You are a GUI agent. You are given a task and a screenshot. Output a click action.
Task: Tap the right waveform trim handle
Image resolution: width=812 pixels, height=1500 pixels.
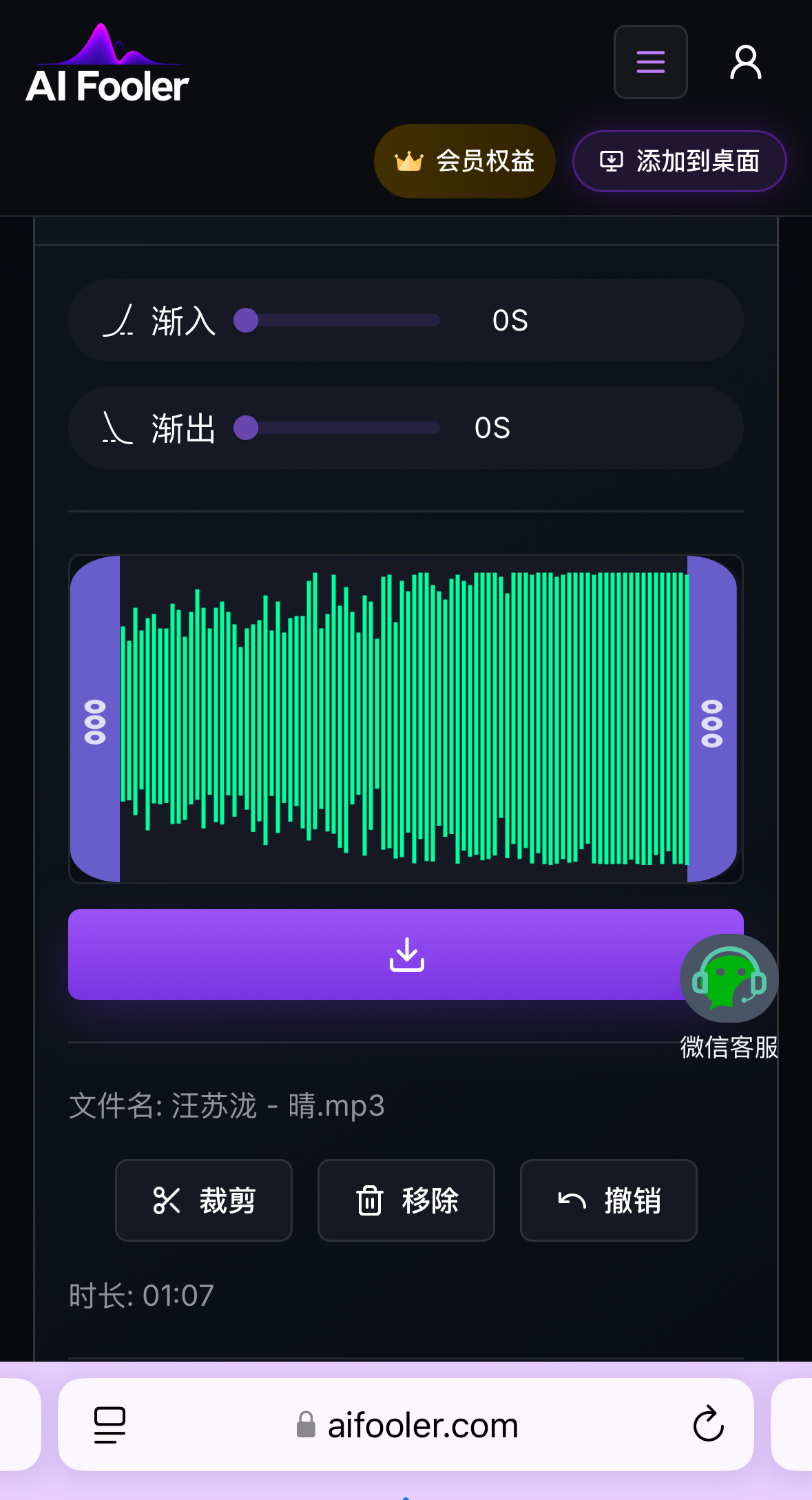tap(711, 720)
